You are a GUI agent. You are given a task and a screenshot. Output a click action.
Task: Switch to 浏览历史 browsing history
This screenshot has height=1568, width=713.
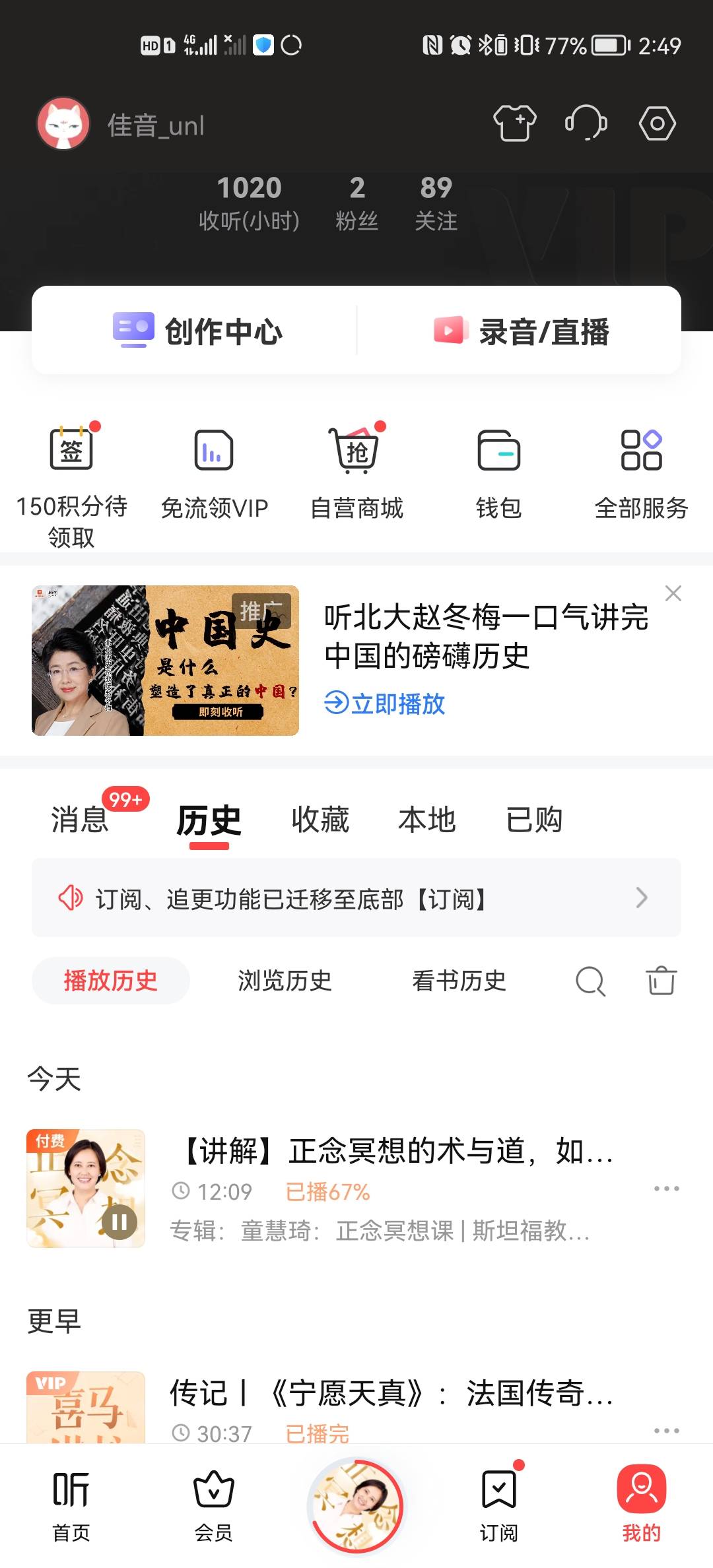285,981
